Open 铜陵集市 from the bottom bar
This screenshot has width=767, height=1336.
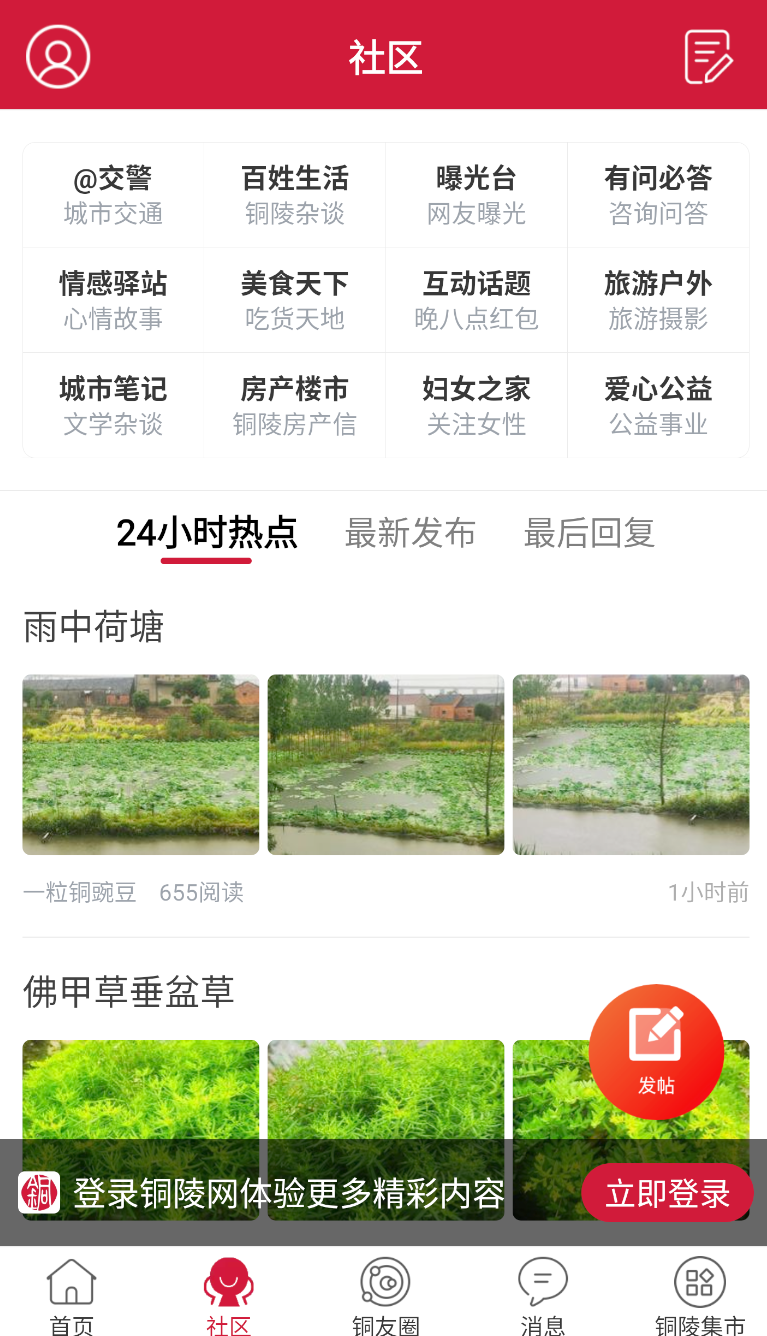(x=697, y=1292)
